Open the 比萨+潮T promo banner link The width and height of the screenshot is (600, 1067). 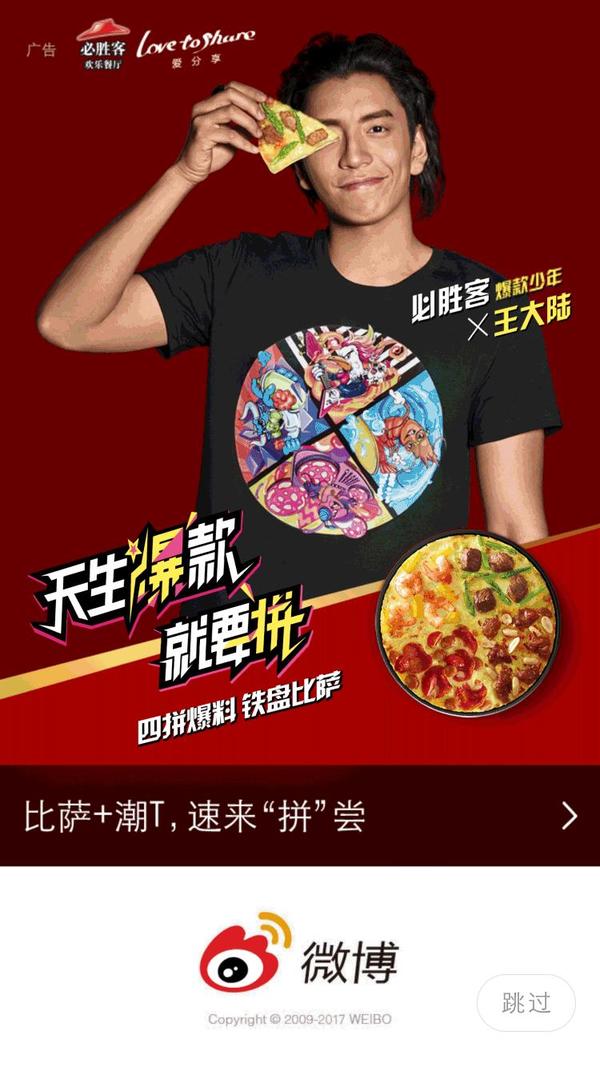point(300,816)
